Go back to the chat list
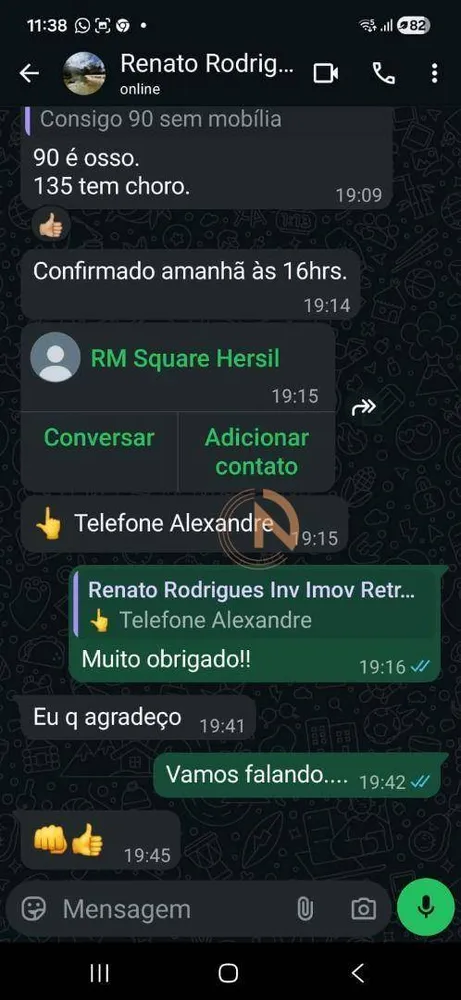The height and width of the screenshot is (1000, 461). [x=29, y=74]
